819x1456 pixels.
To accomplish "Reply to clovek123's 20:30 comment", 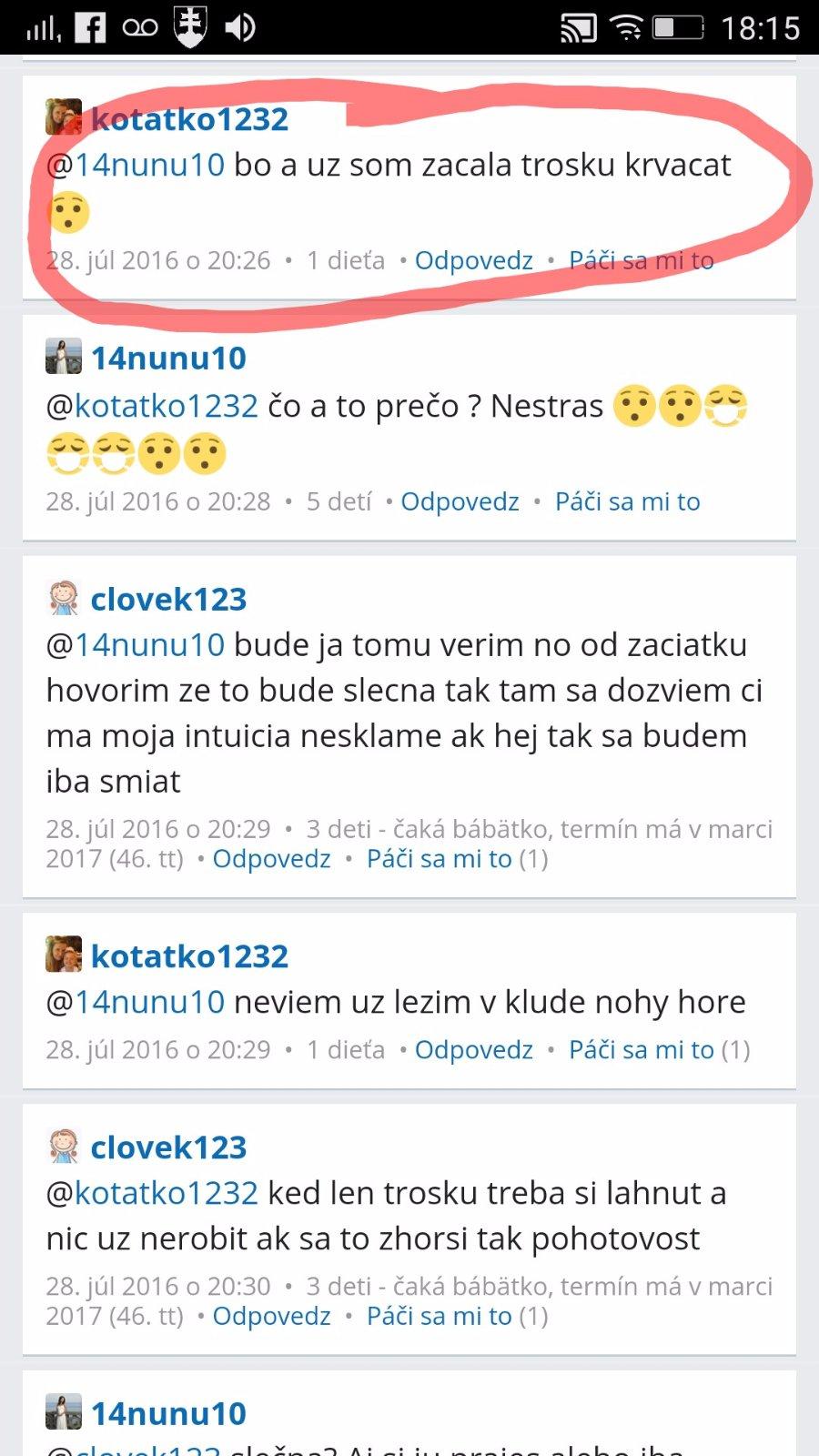I will pos(271,1316).
